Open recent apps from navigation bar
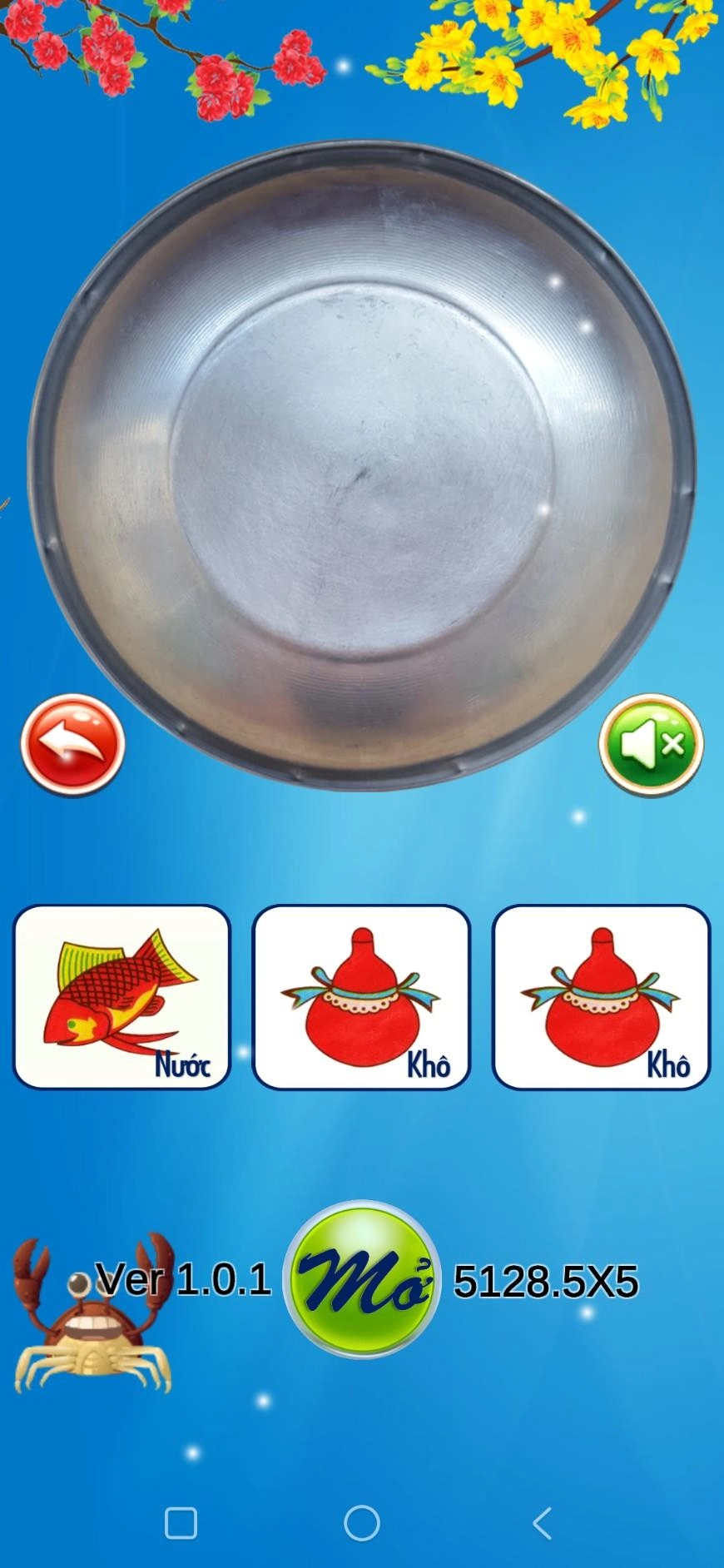The height and width of the screenshot is (1568, 724). pyautogui.click(x=181, y=1523)
